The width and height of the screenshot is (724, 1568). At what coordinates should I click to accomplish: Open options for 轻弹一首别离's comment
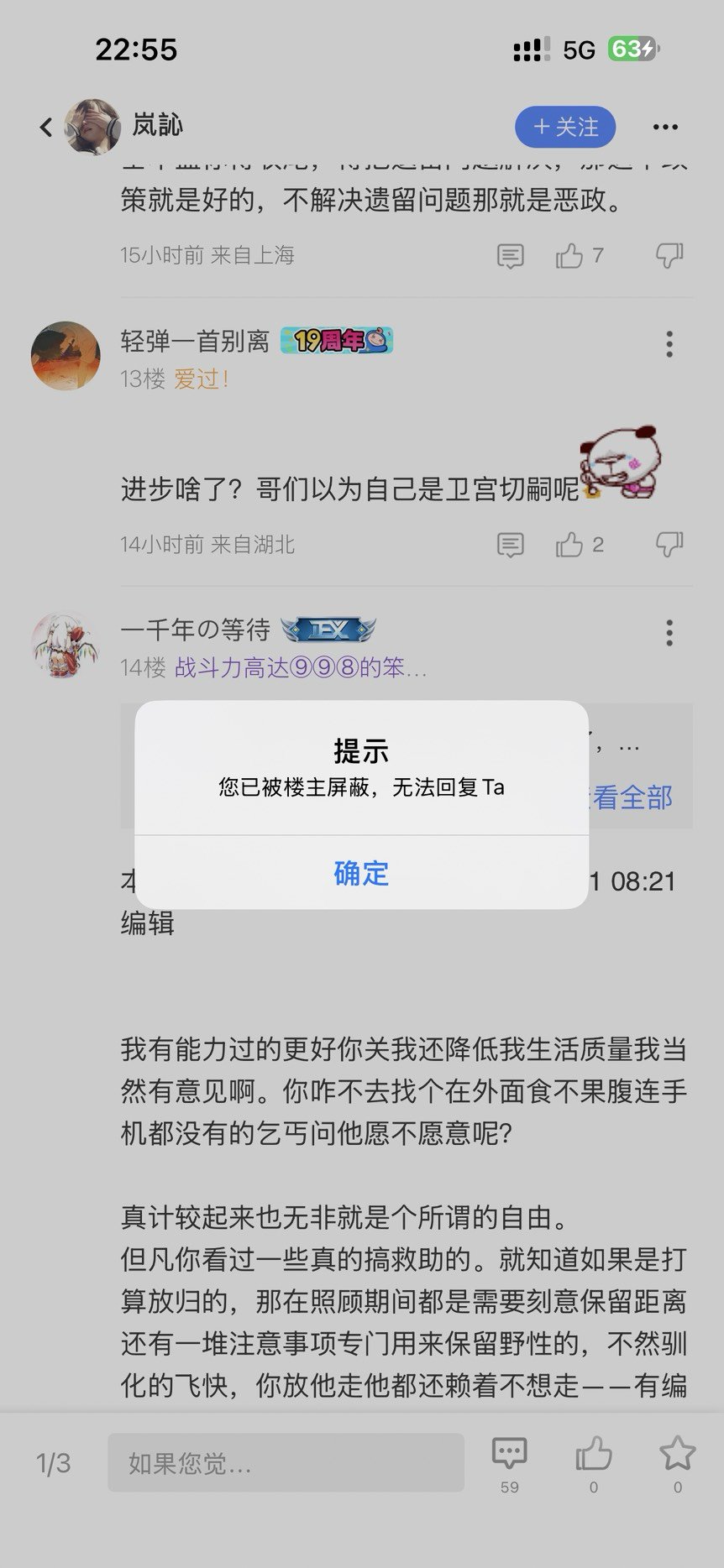pyautogui.click(x=669, y=344)
